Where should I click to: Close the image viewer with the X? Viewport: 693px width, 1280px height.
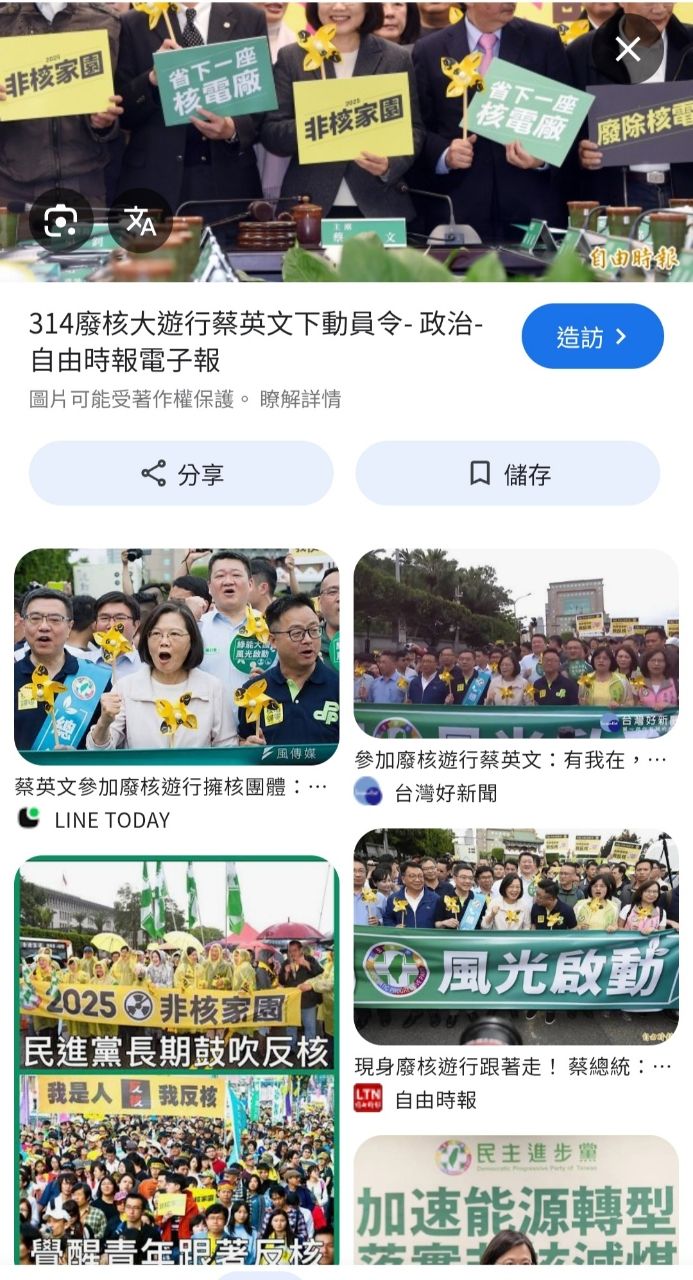click(x=628, y=49)
